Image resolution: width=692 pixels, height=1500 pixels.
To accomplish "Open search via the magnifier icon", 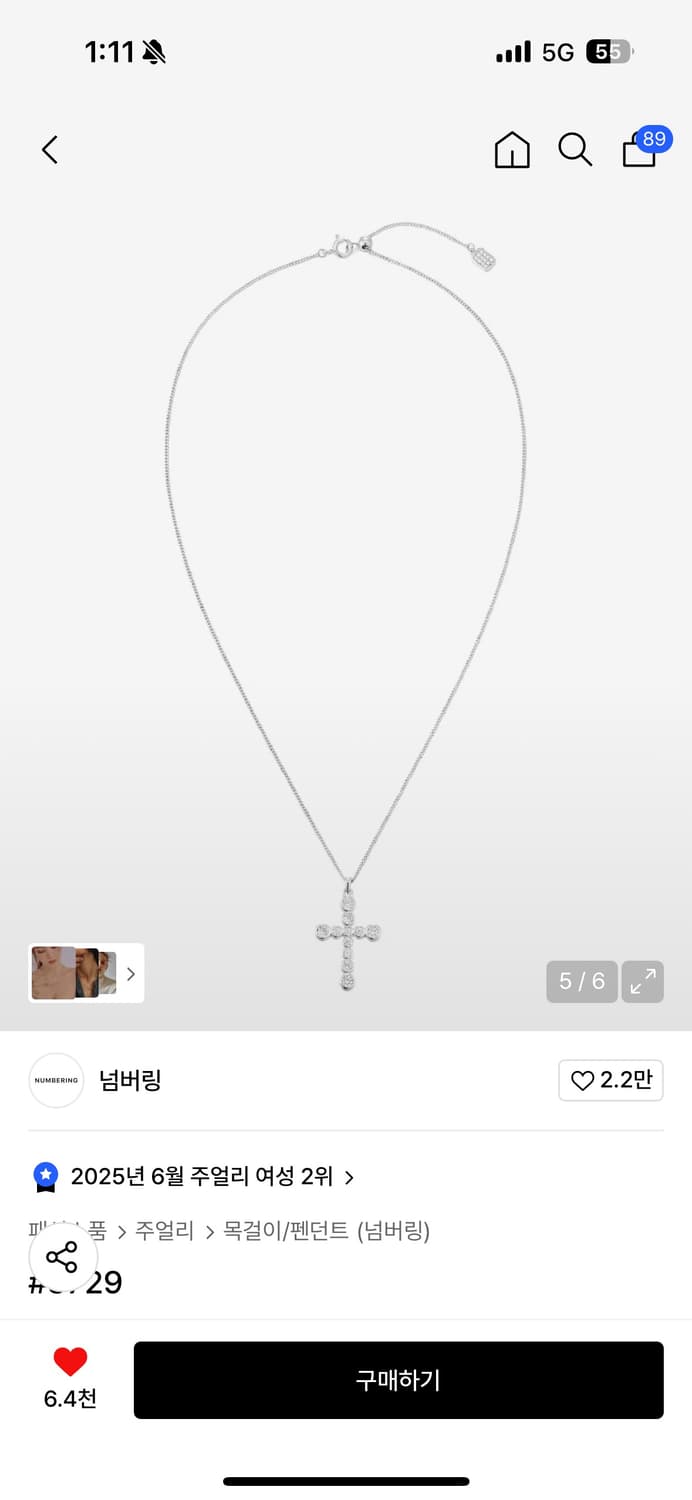I will tap(575, 150).
